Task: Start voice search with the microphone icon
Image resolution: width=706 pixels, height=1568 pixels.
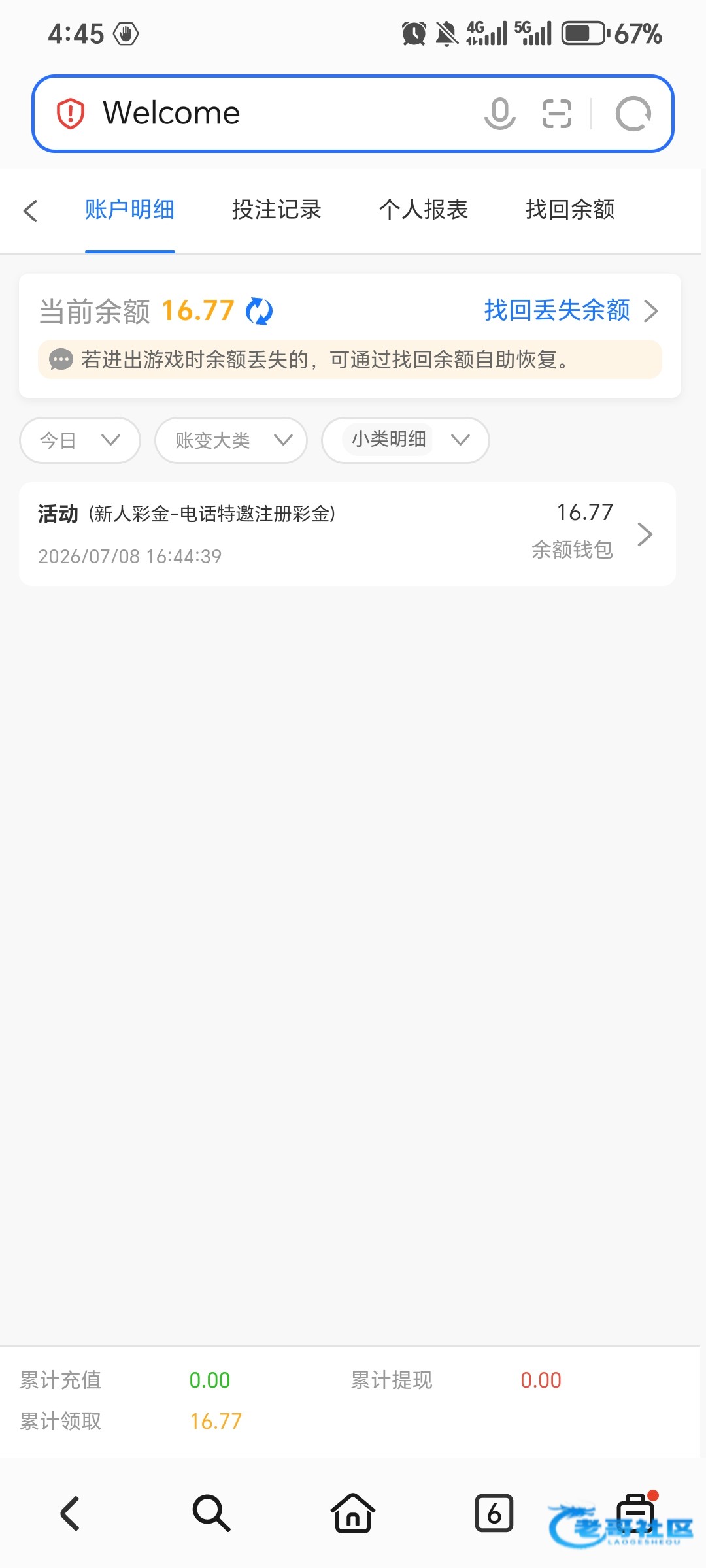Action: (x=500, y=114)
